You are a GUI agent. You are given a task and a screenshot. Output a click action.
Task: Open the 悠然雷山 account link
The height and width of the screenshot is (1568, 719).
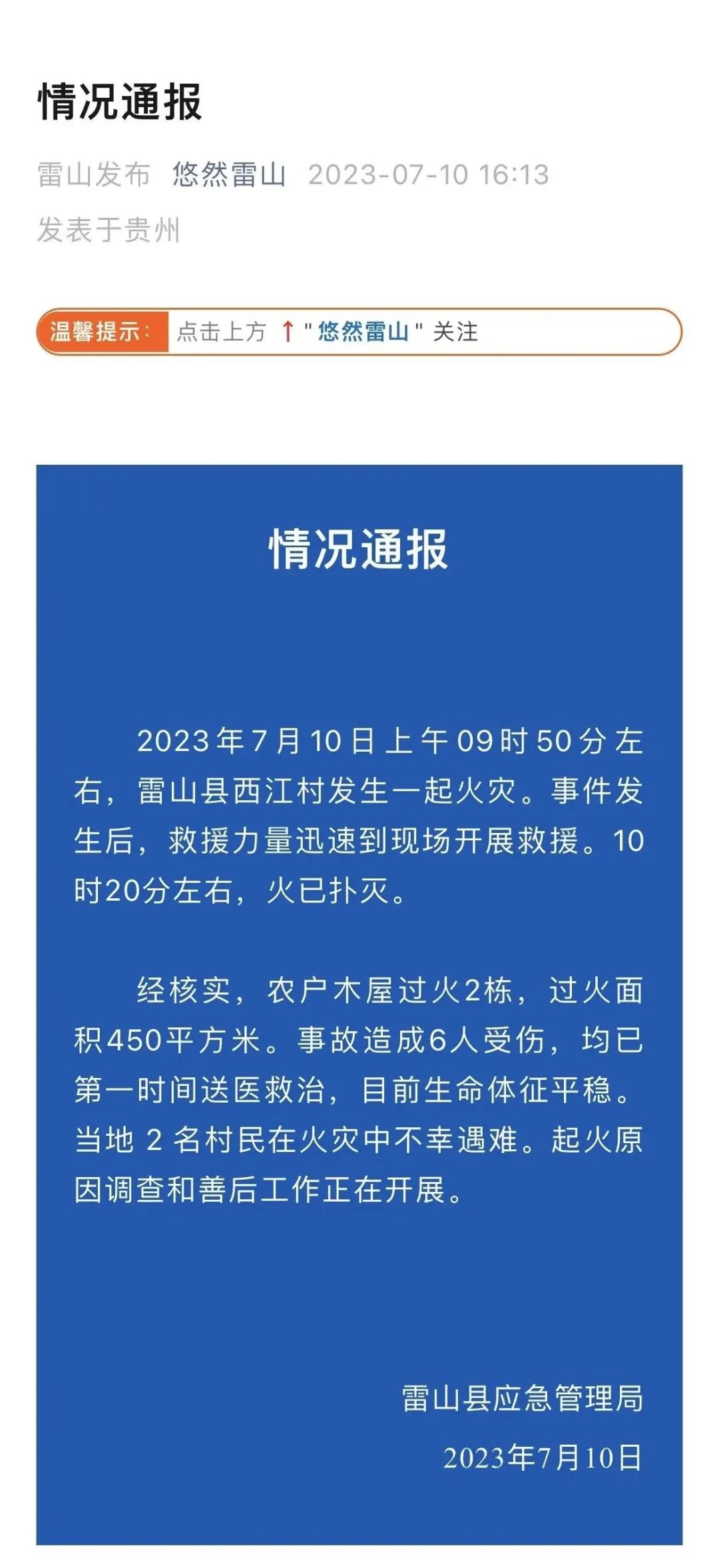(229, 175)
